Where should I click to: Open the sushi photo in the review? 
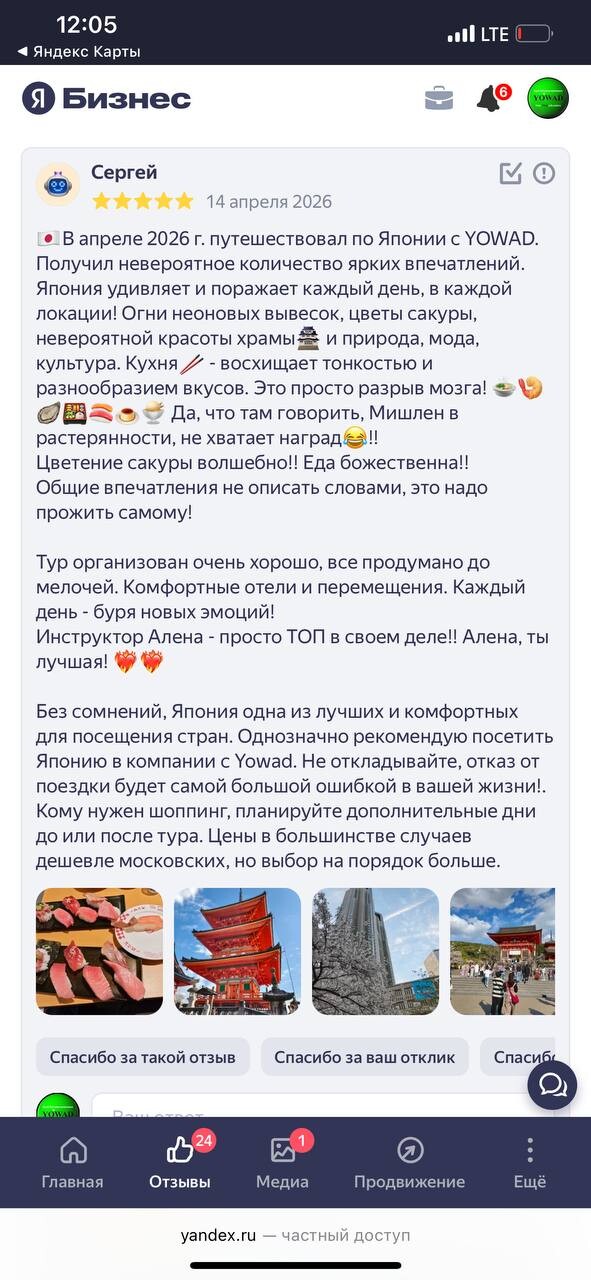[99, 951]
